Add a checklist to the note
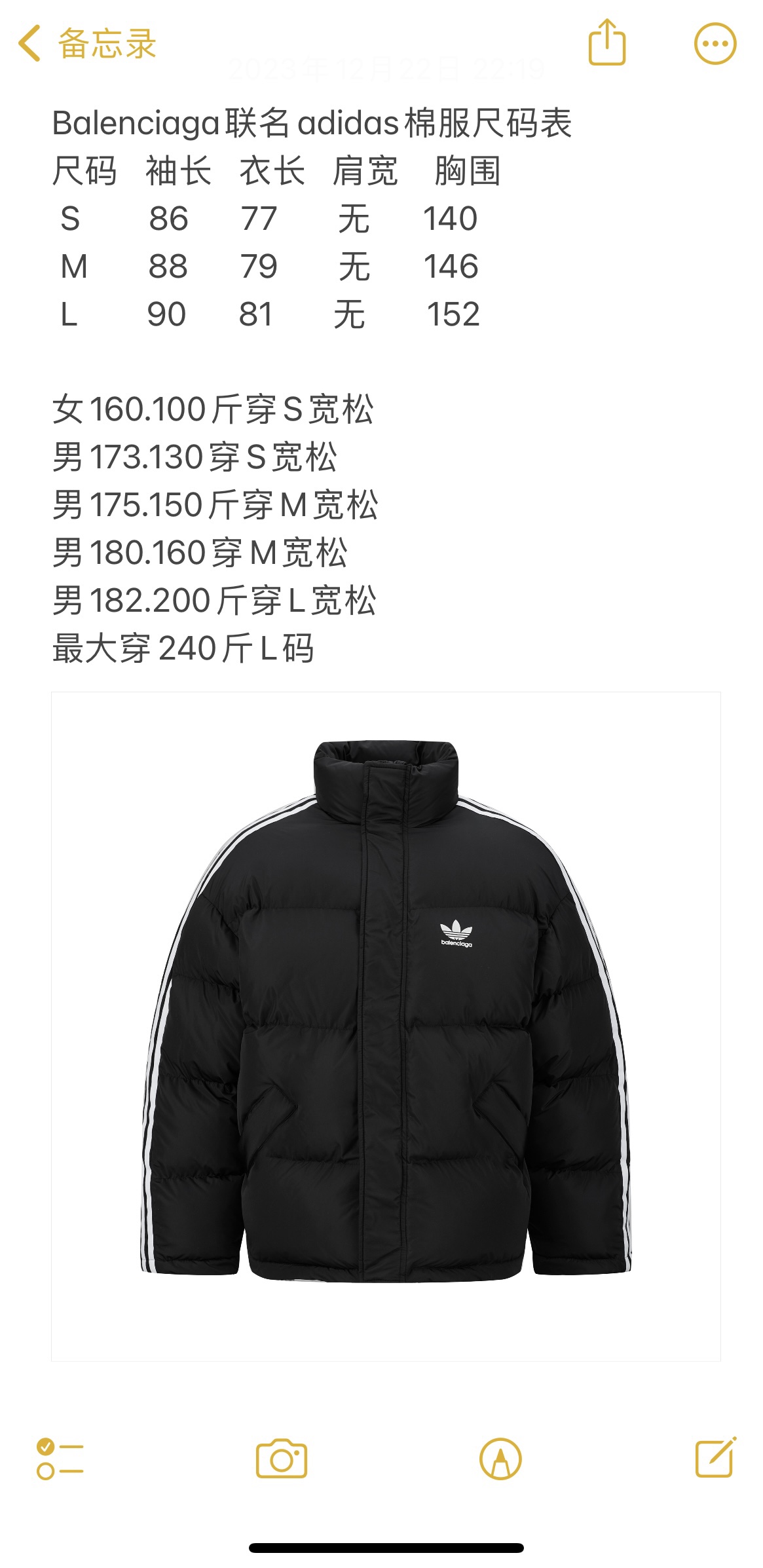 [x=60, y=1459]
